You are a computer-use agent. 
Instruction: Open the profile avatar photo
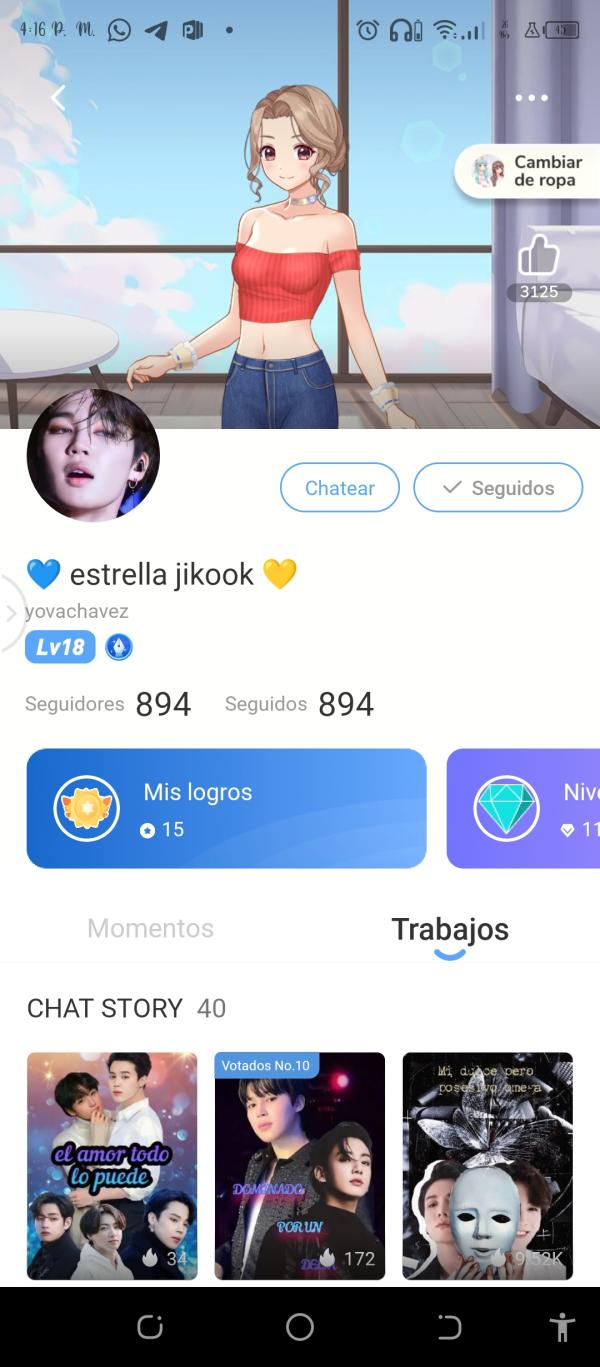coord(93,456)
